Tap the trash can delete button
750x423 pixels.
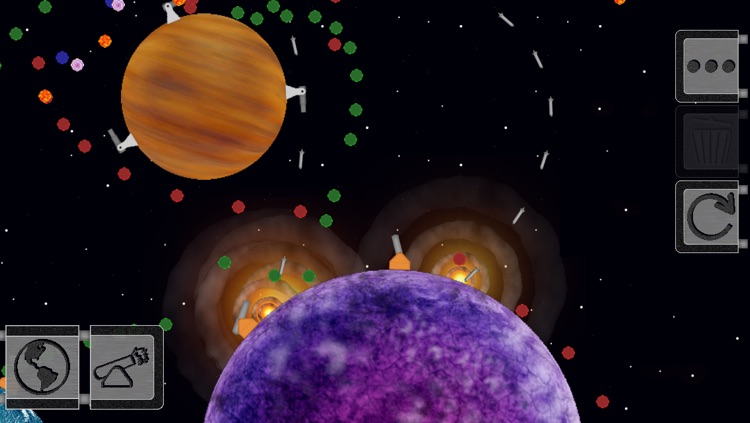708,142
